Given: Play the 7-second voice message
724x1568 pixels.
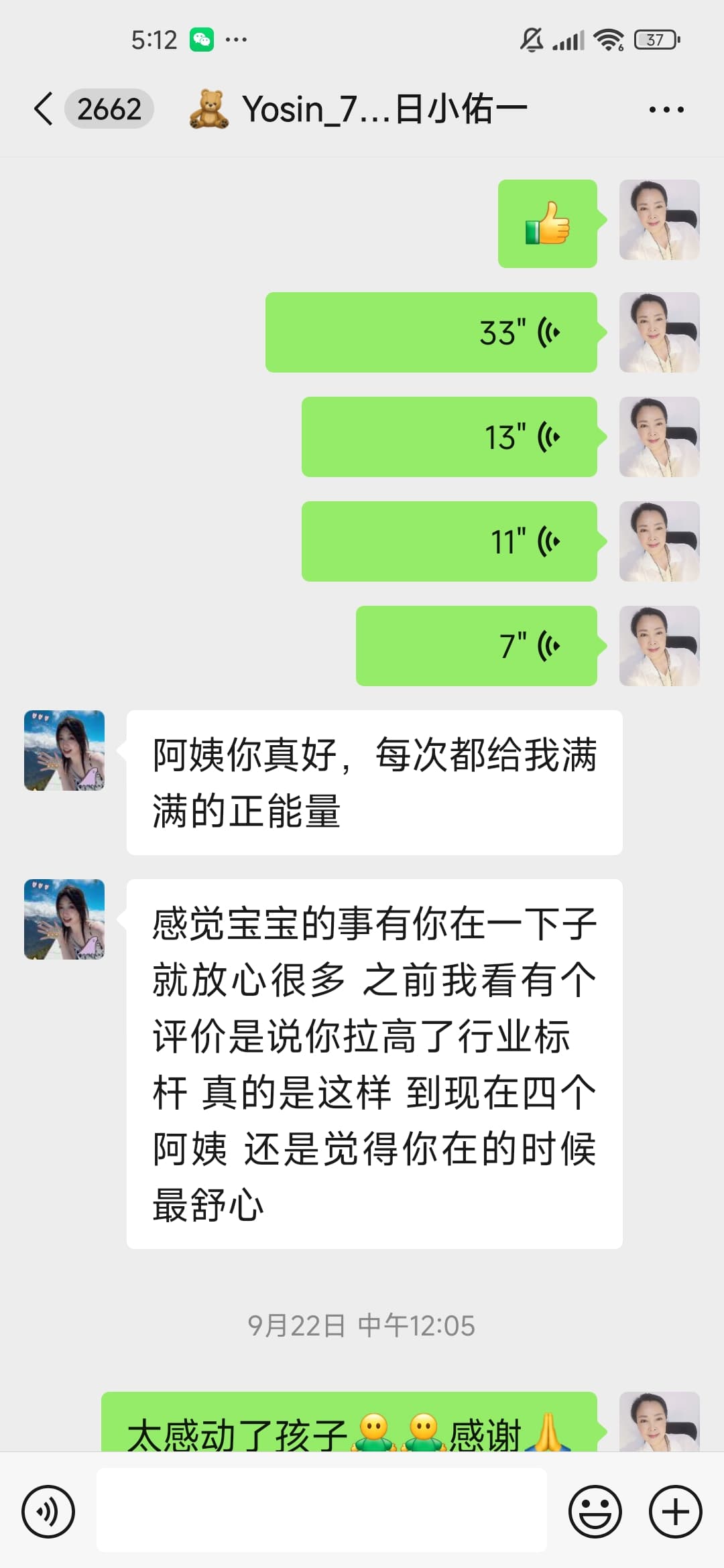Looking at the screenshot, I should [x=476, y=645].
